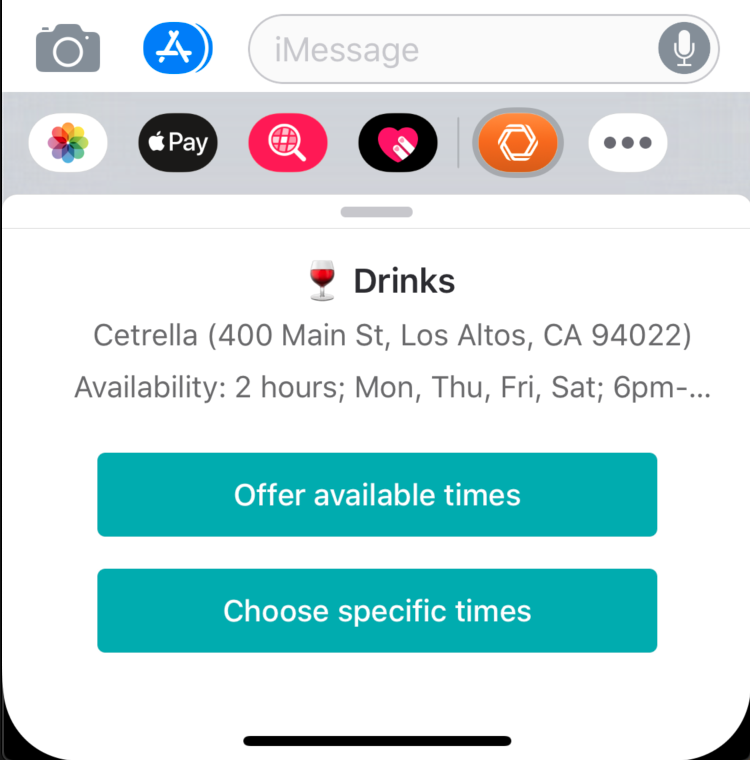Tap the App Store apps icon

point(177,48)
